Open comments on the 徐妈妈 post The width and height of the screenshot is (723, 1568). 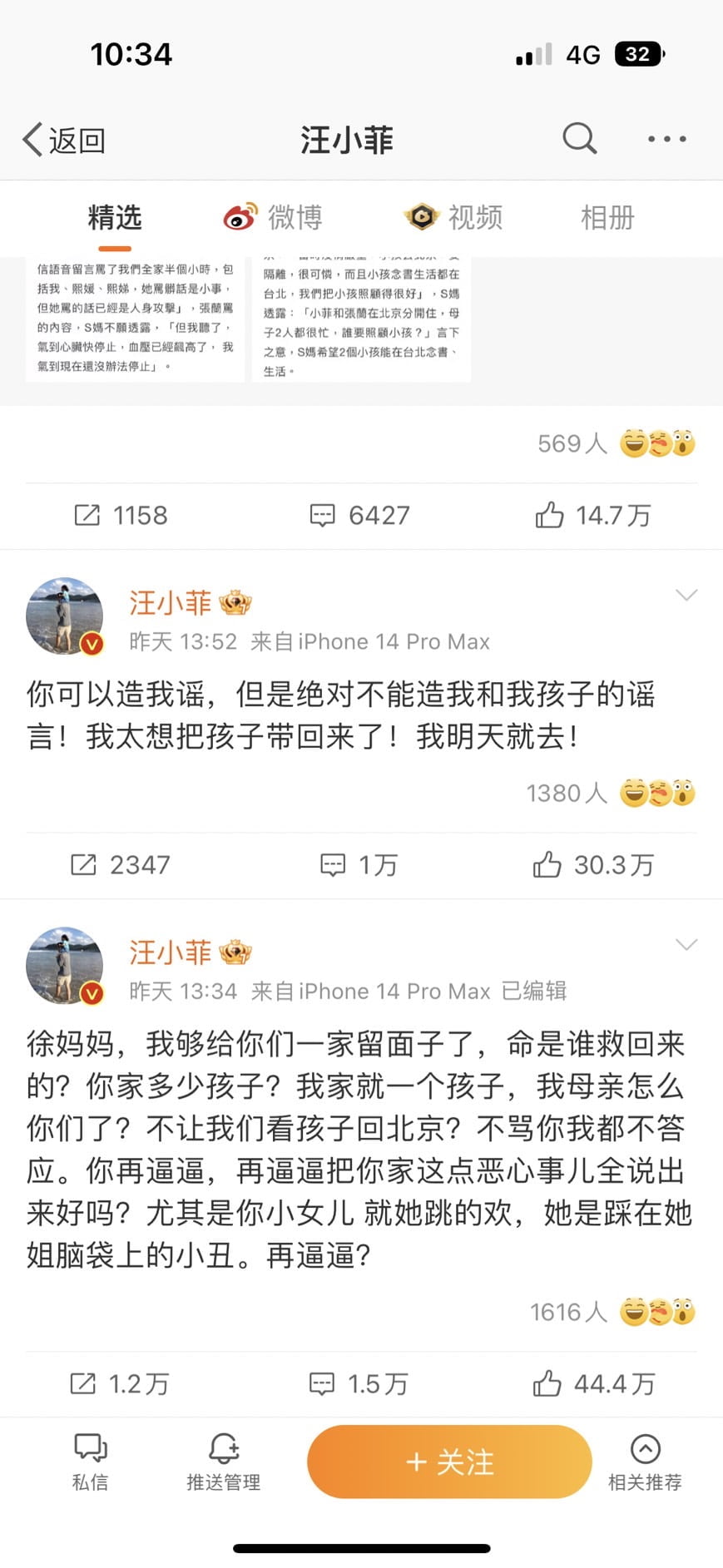pos(358,1383)
